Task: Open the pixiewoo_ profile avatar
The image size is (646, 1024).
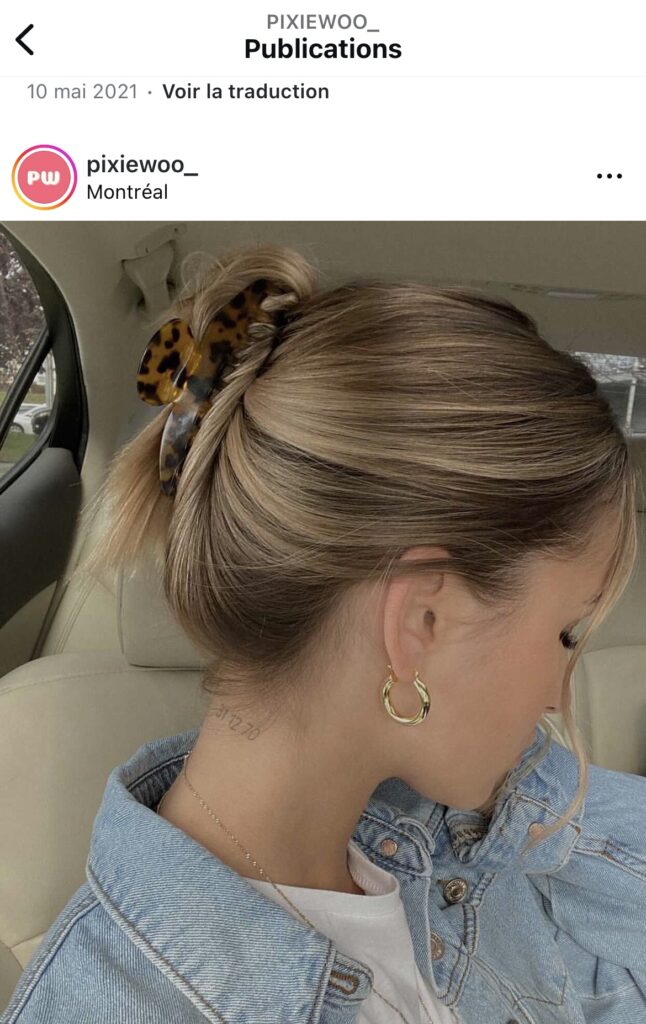Action: 44,177
